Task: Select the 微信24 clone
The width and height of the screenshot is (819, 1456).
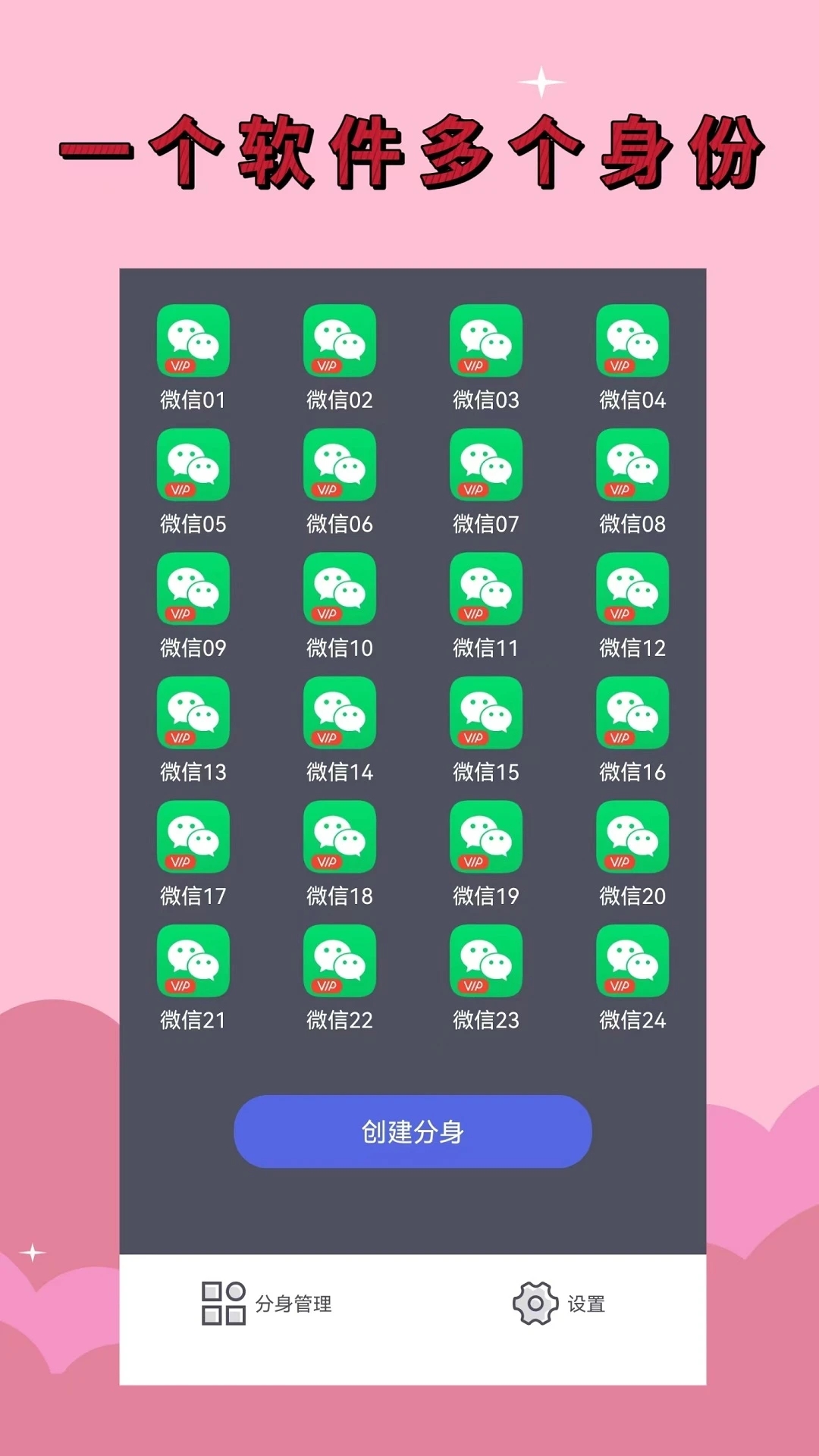Action: coord(632,963)
